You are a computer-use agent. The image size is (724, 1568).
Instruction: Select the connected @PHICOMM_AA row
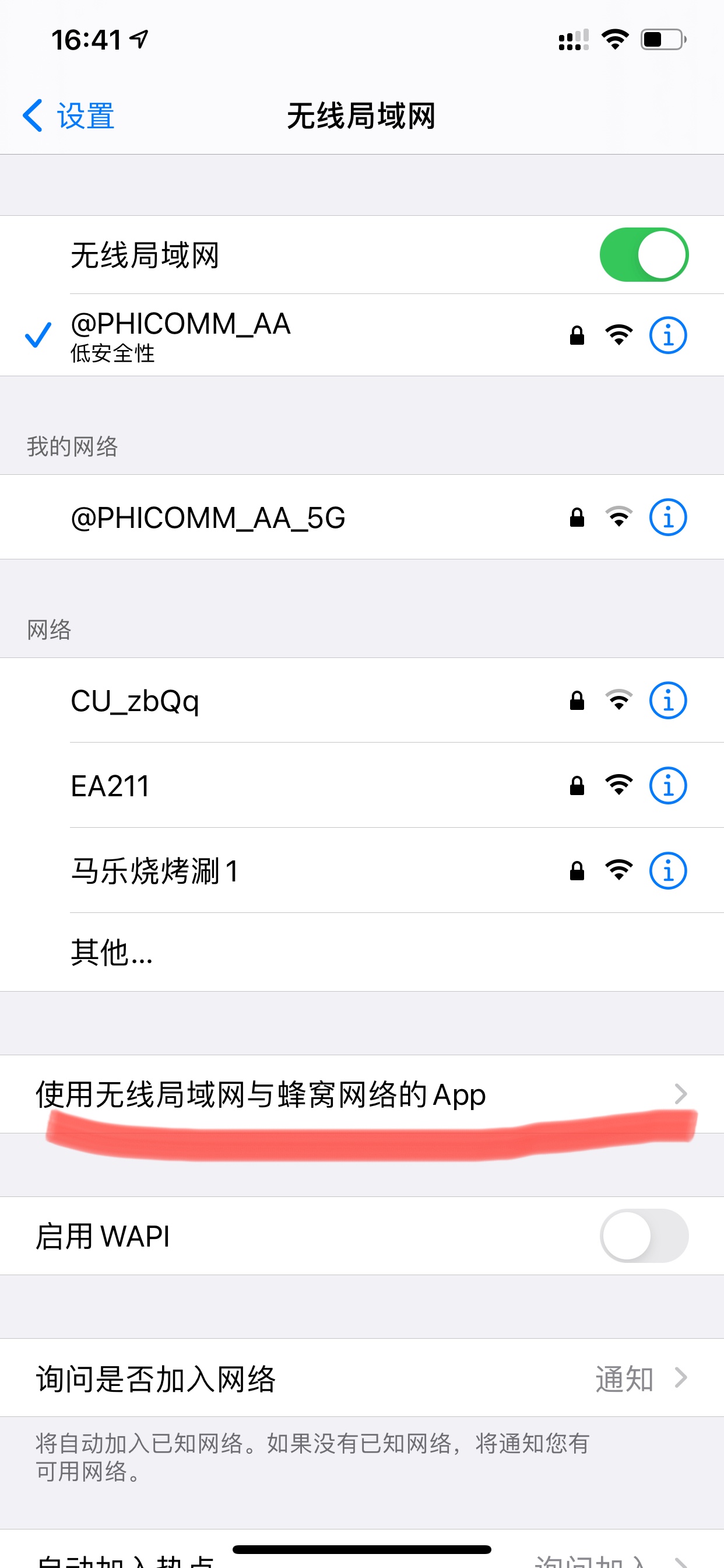pos(181,335)
